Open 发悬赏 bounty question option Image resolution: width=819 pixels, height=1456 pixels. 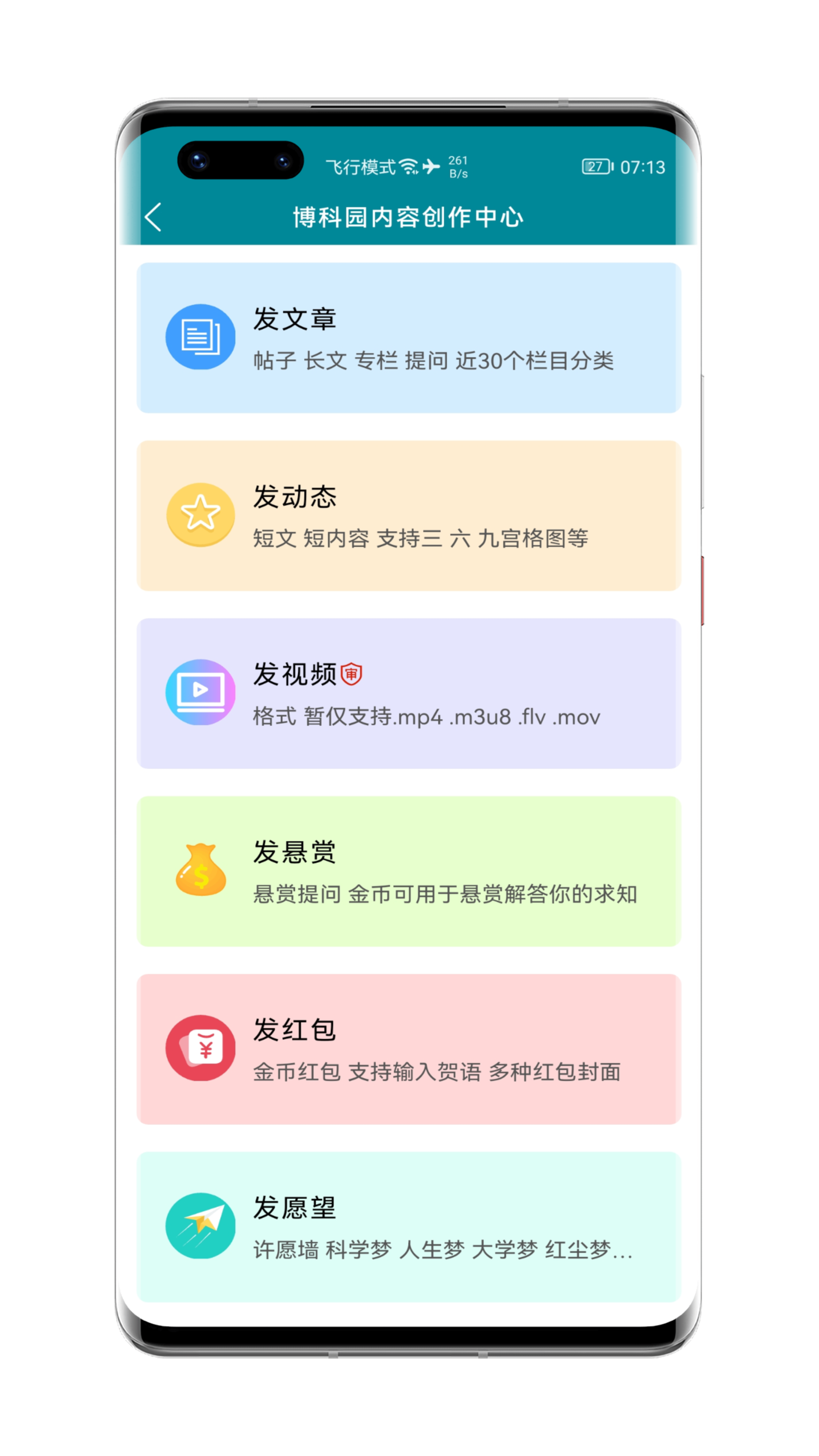pos(409,871)
